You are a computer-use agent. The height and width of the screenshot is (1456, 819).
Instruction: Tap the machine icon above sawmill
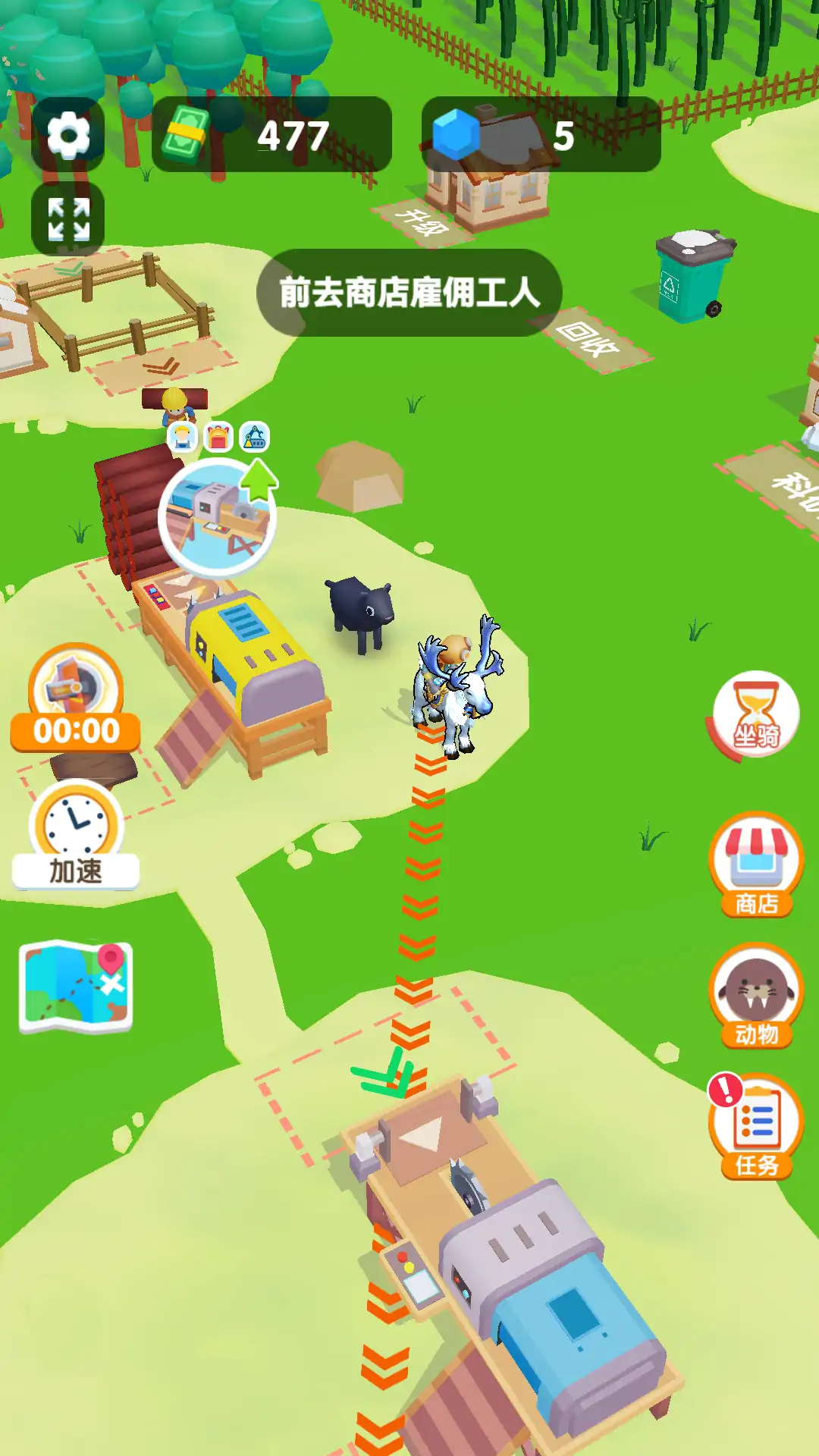[255, 437]
